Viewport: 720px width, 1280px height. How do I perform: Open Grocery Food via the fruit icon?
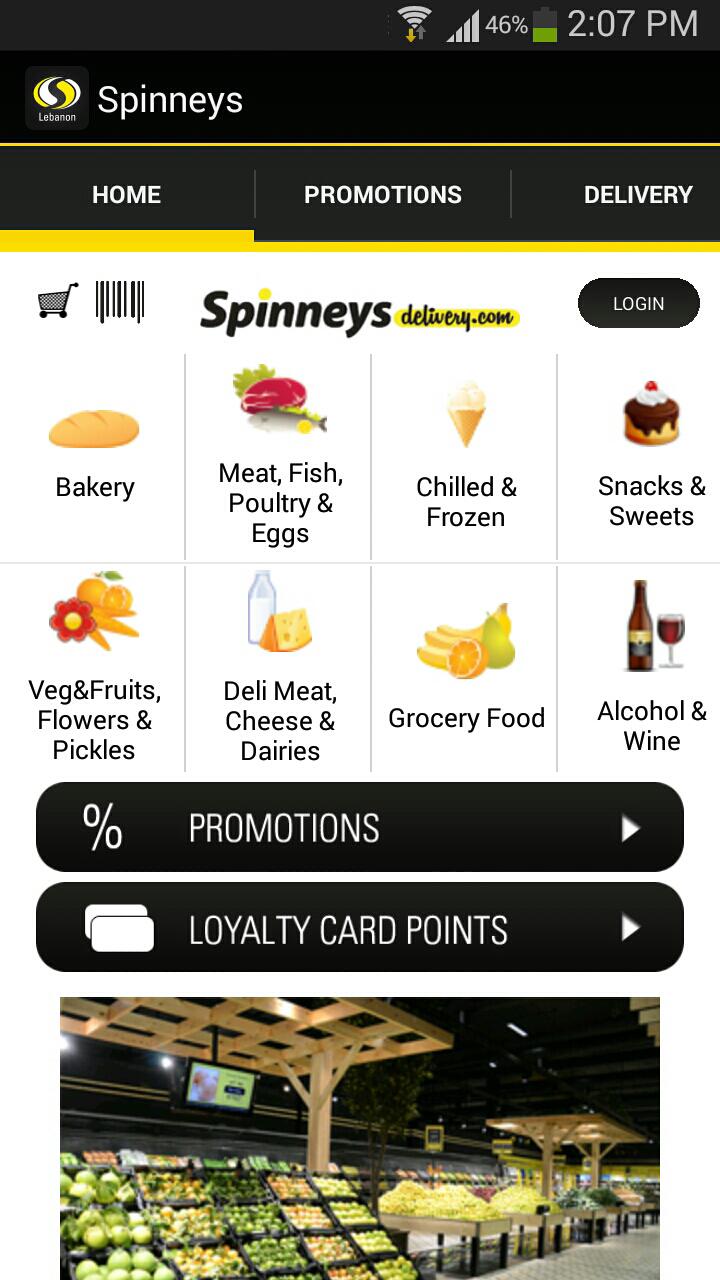click(464, 632)
